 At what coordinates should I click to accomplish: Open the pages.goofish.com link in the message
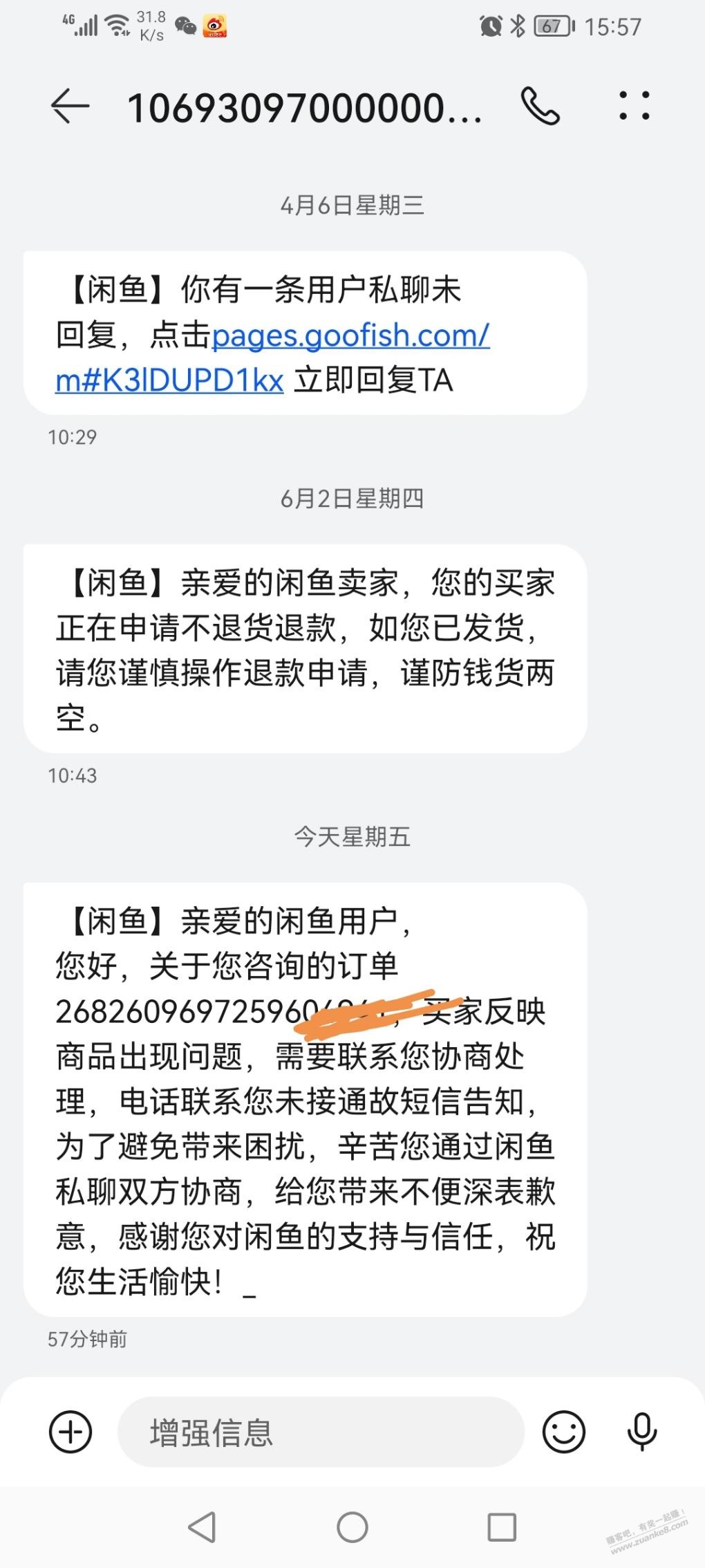point(272,358)
